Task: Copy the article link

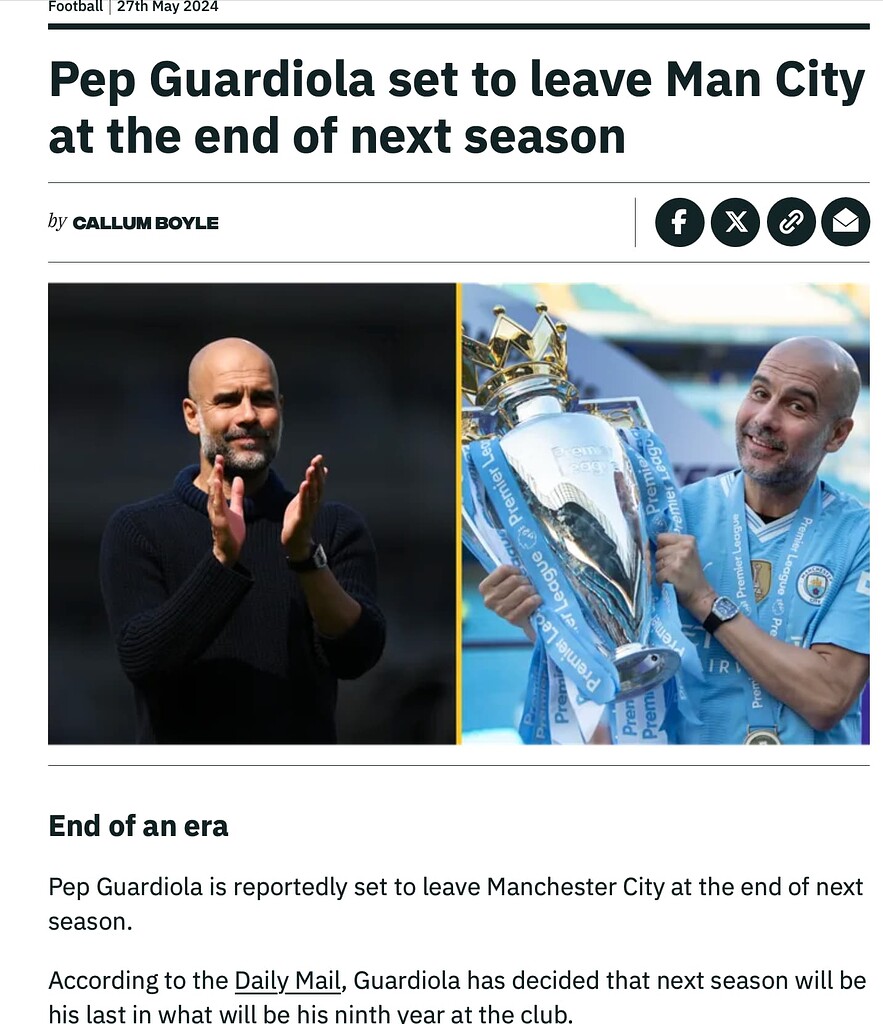Action: (x=791, y=222)
